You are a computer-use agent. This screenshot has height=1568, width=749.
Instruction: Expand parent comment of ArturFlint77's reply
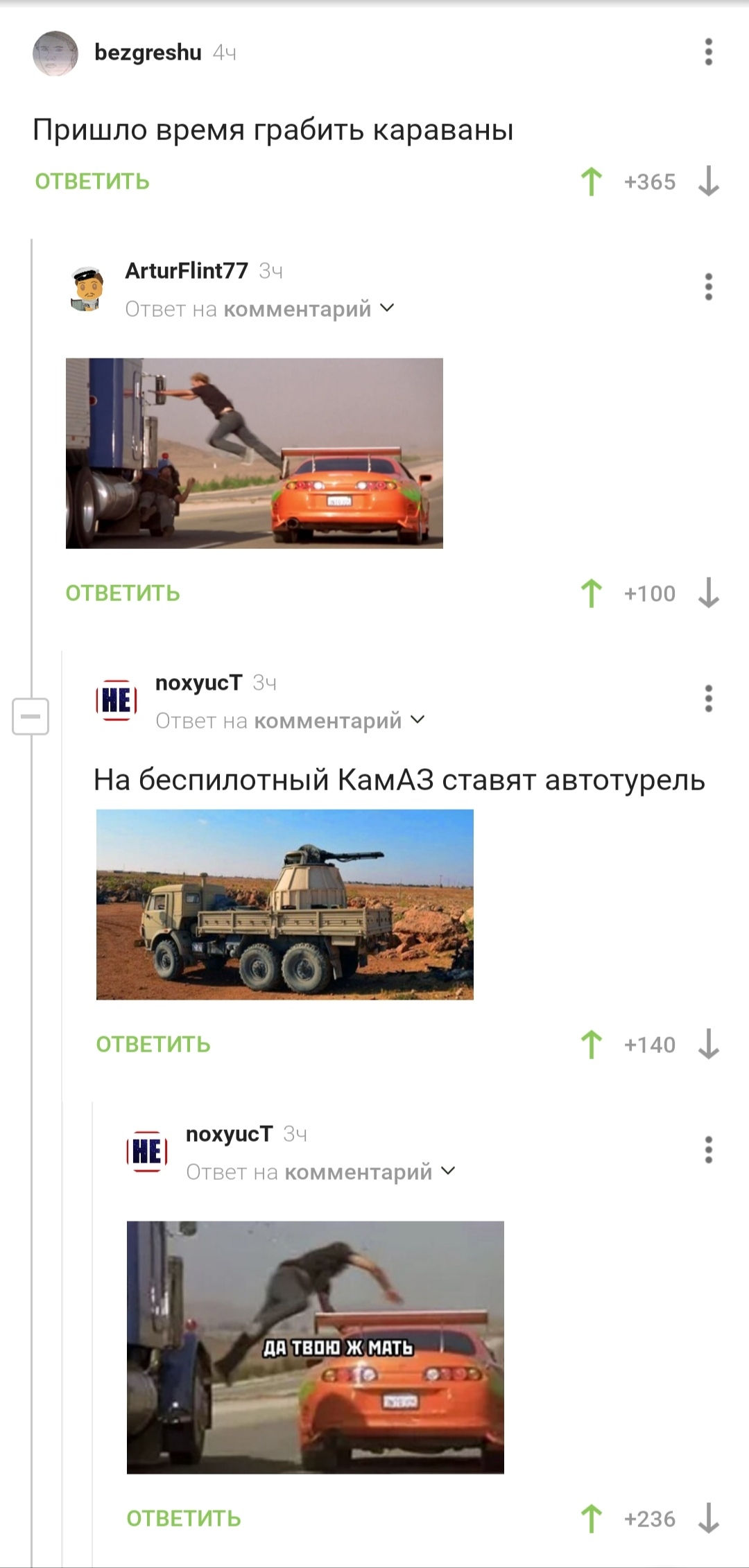[x=260, y=308]
